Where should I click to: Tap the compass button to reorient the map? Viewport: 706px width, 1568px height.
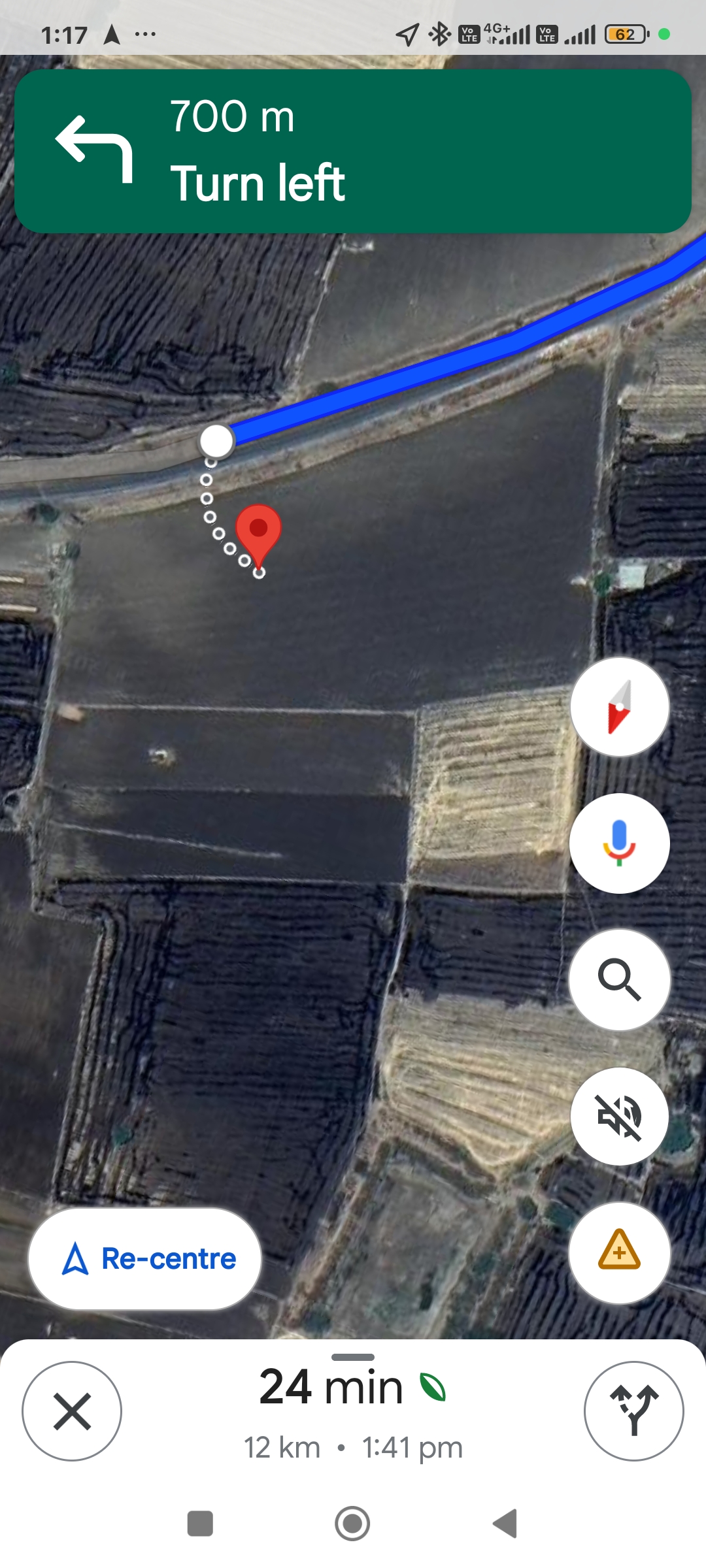620,707
